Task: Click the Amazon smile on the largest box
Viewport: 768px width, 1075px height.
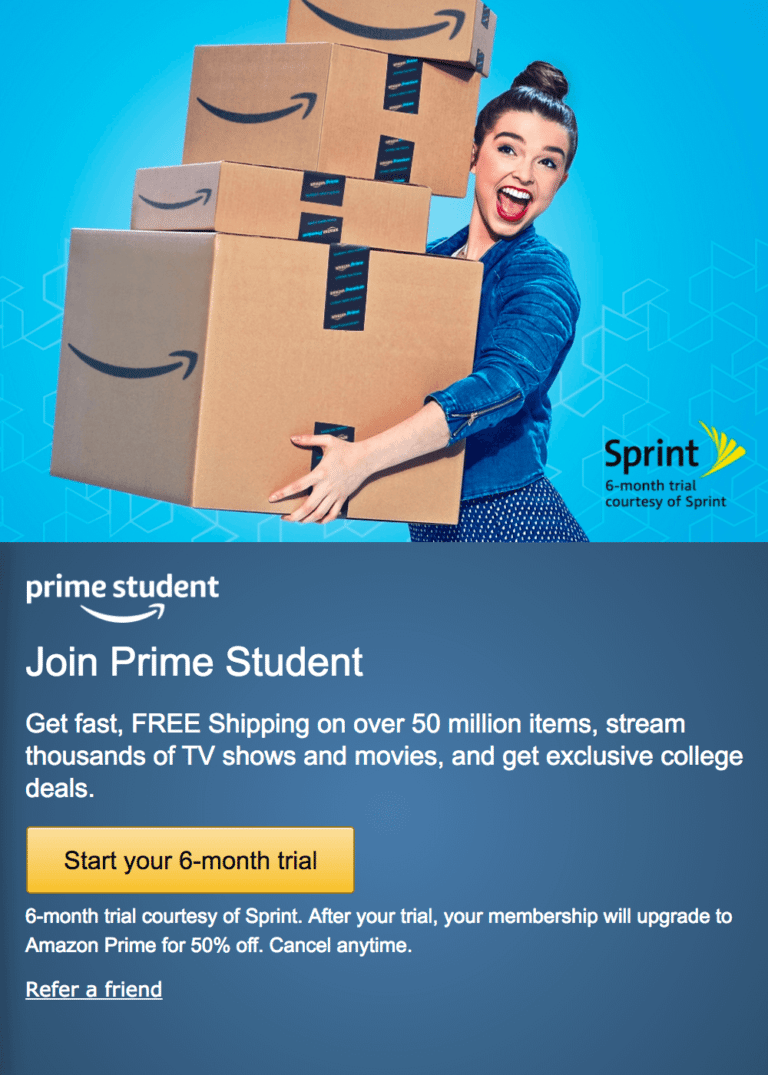Action: [x=130, y=360]
